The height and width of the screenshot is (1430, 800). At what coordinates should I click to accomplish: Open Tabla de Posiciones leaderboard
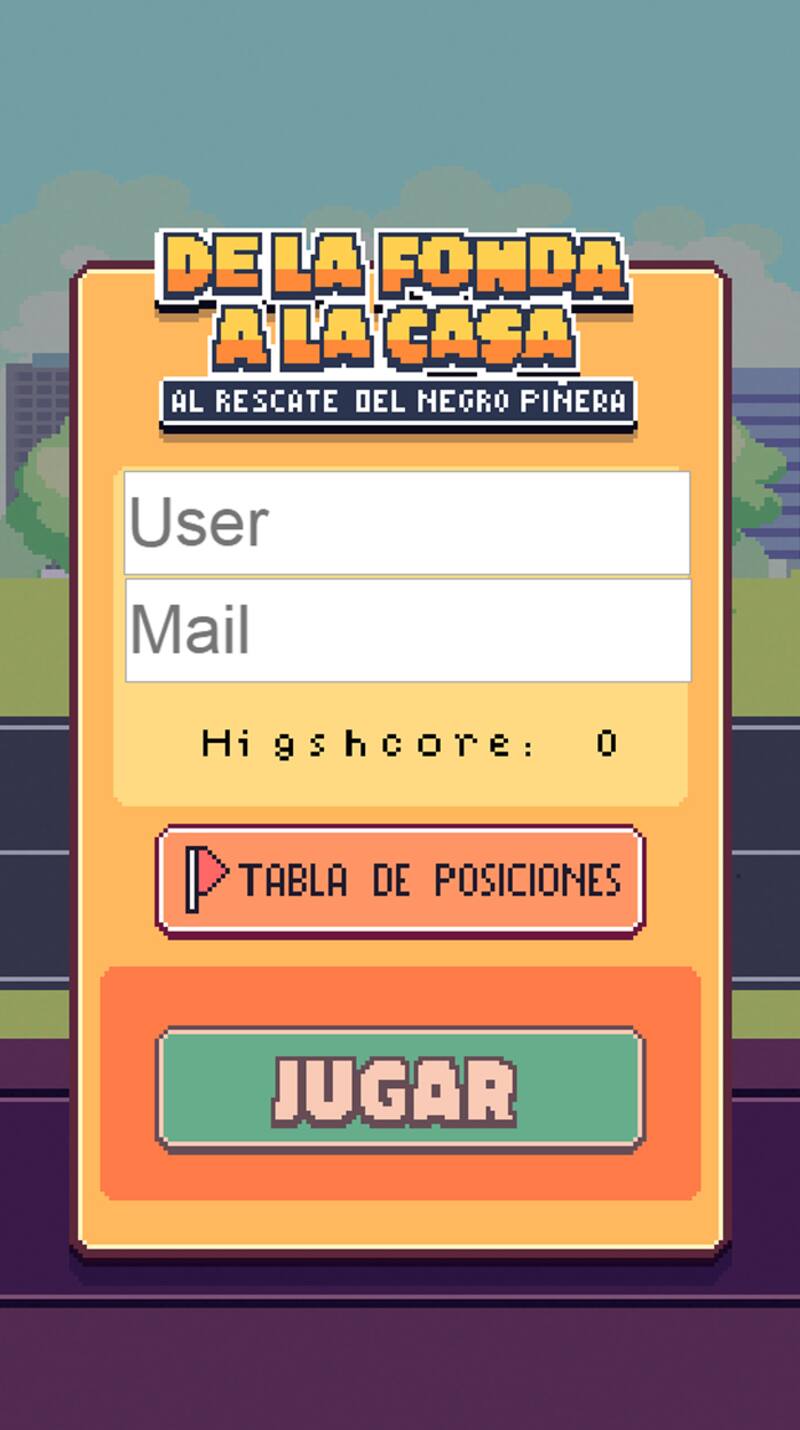pos(400,880)
